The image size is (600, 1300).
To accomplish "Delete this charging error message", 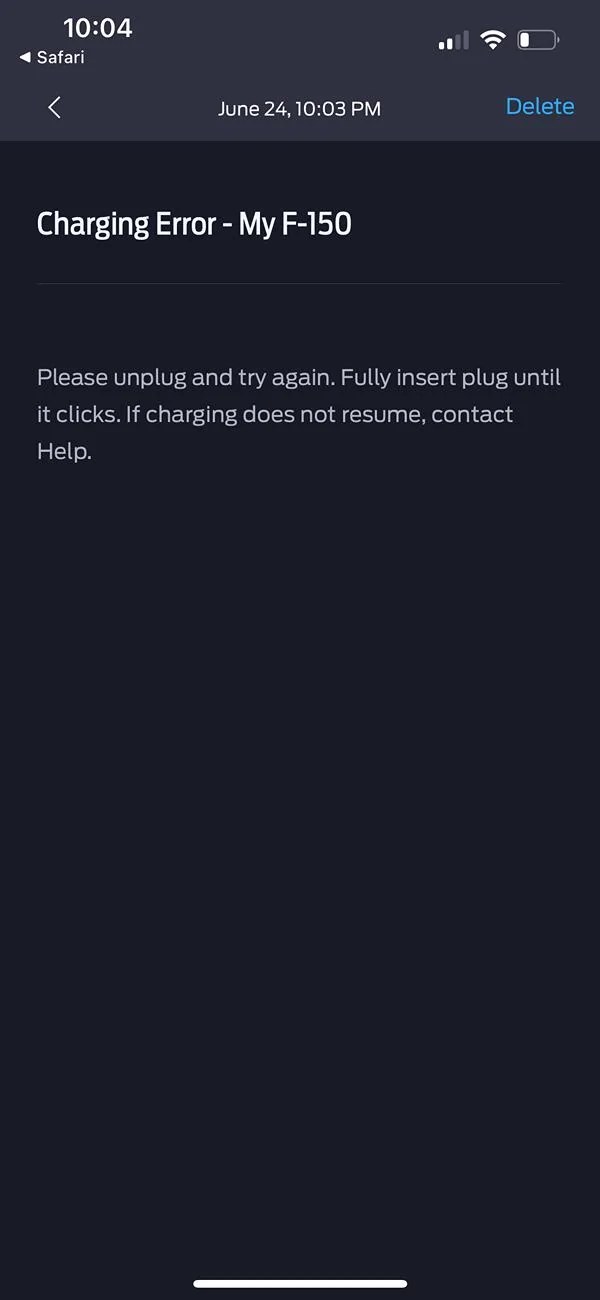I will [x=539, y=107].
